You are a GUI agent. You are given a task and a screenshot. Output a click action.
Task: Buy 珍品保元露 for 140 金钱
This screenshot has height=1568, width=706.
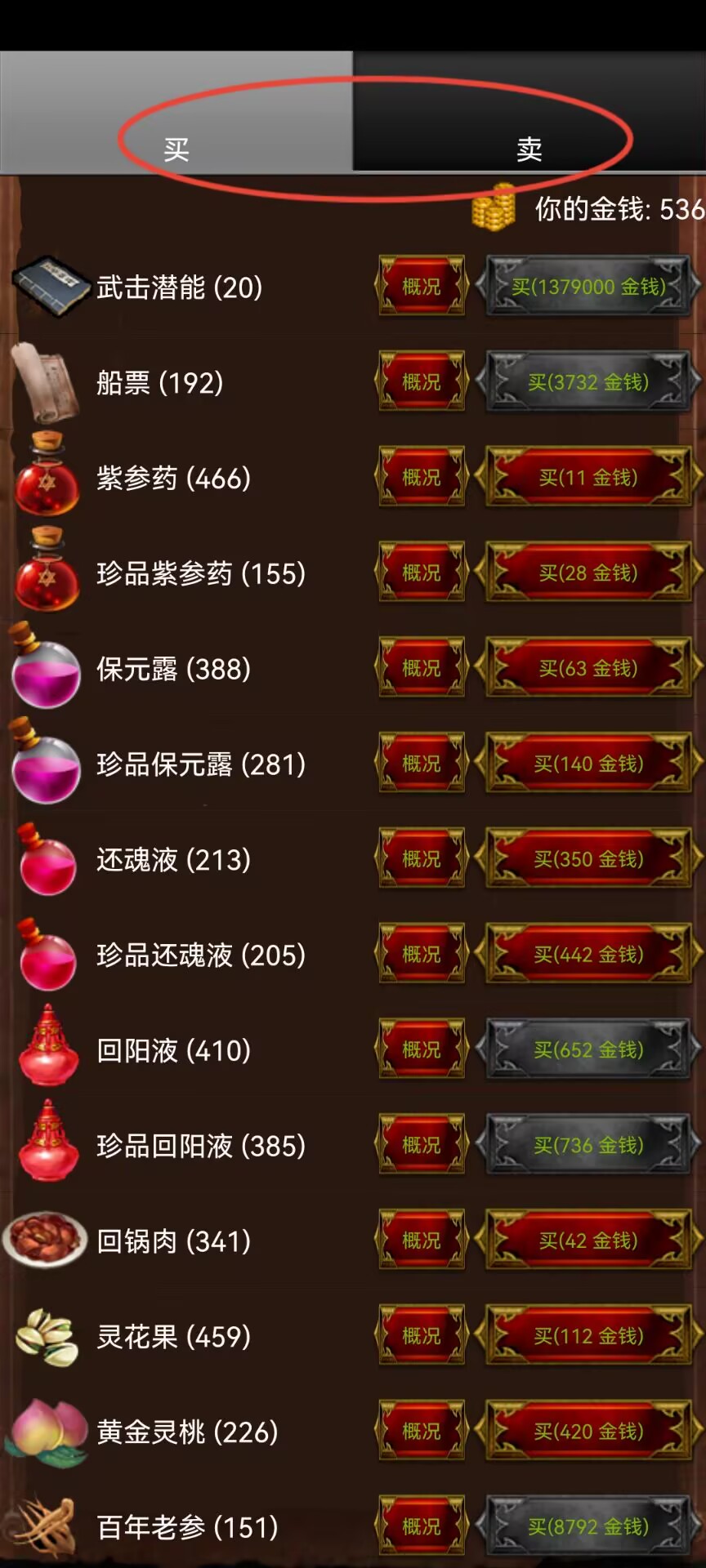pos(588,764)
